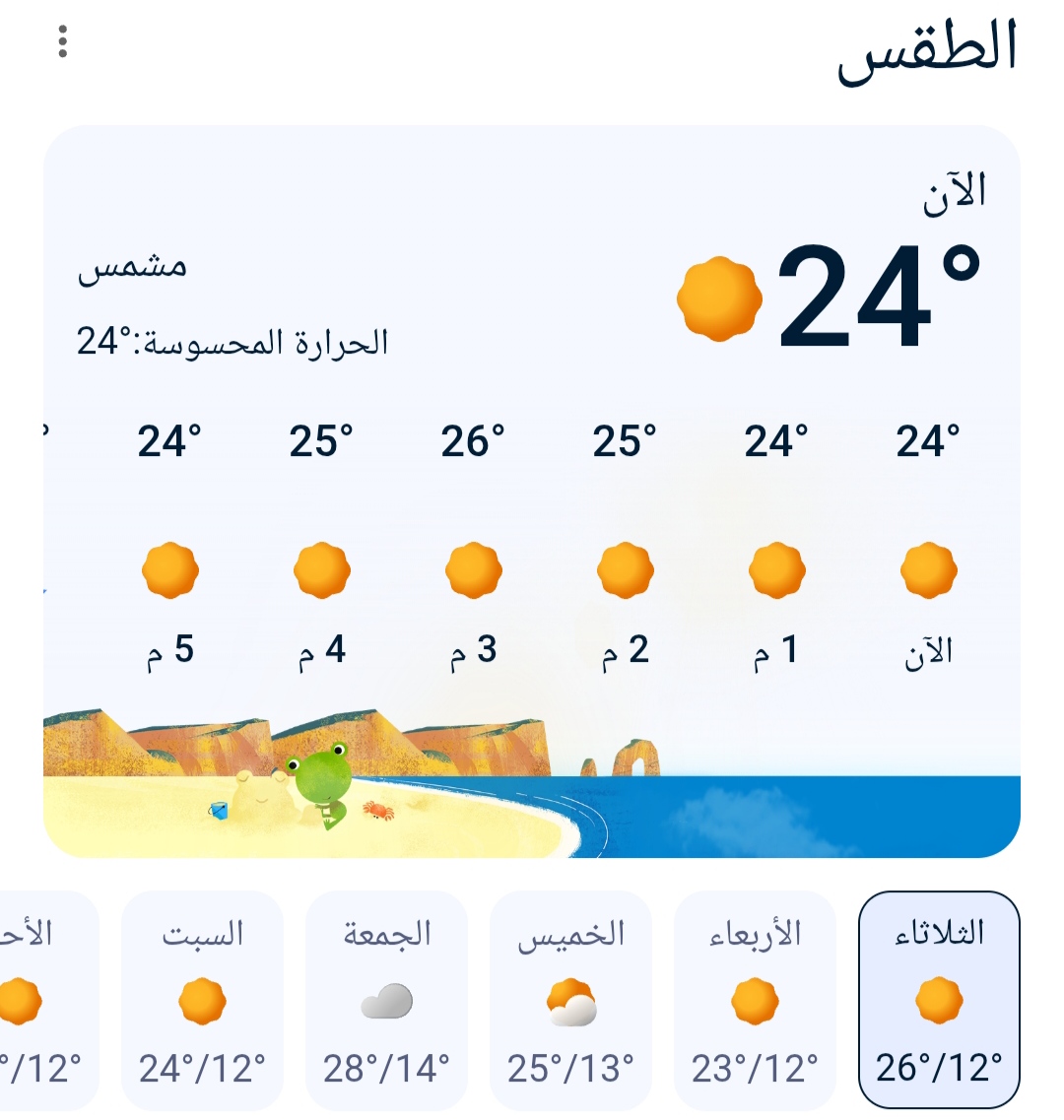Select the partially visible الأحد day
Screen dimensions: 1064x1120
[x=44, y=1000]
